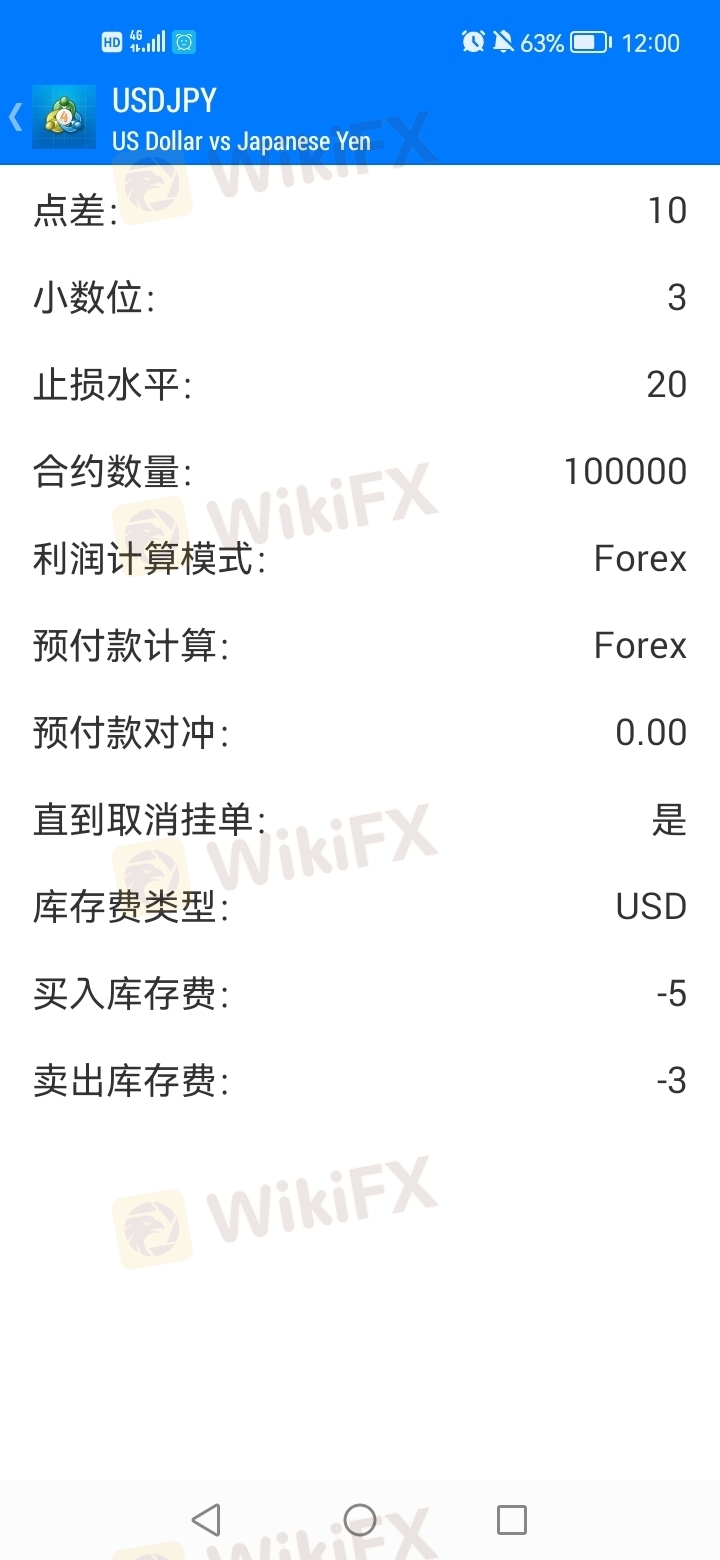The image size is (720, 1560).
Task: Open the recent apps view
Action: (512, 1520)
